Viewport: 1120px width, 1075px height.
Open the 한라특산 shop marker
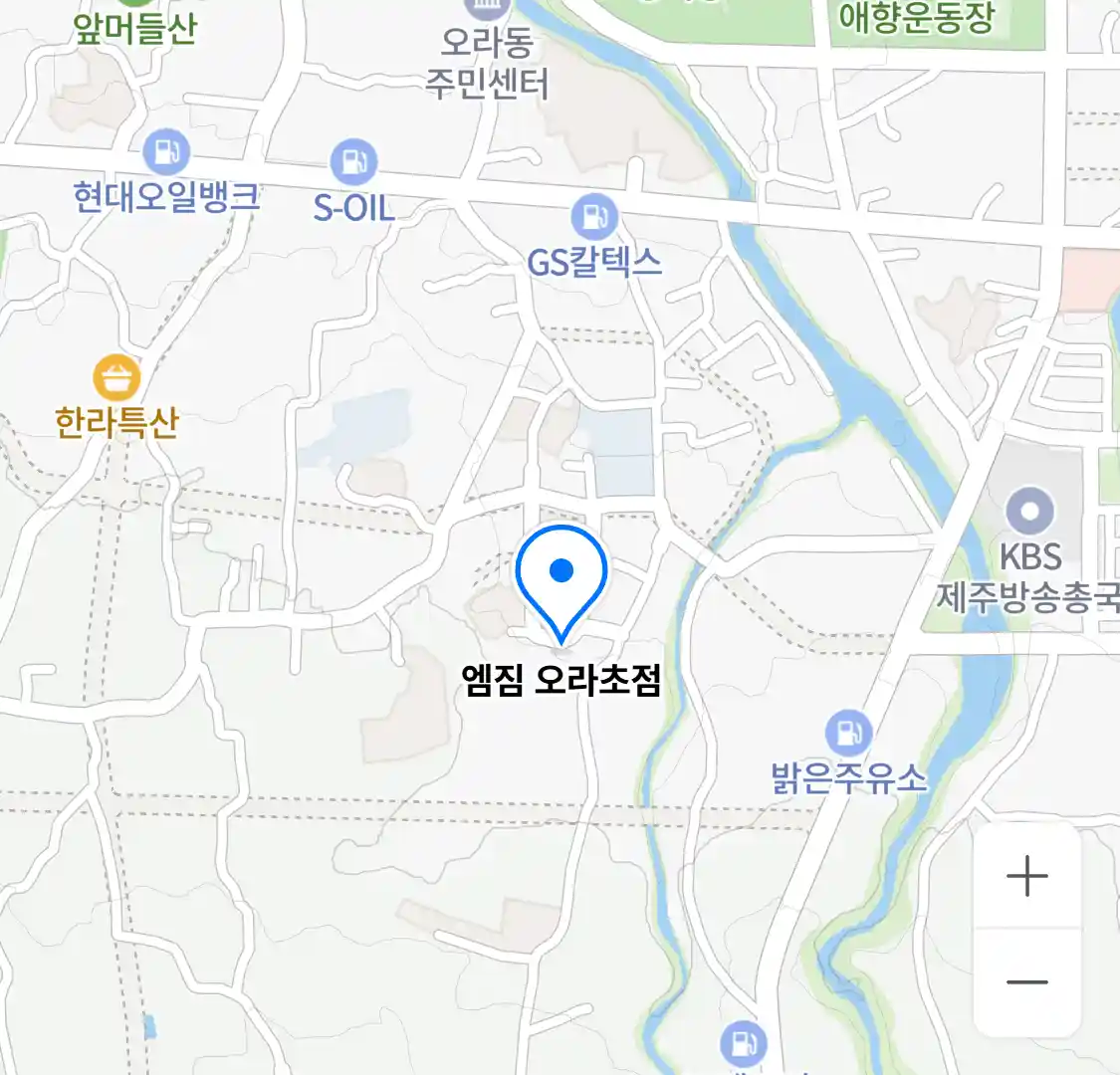point(116,378)
